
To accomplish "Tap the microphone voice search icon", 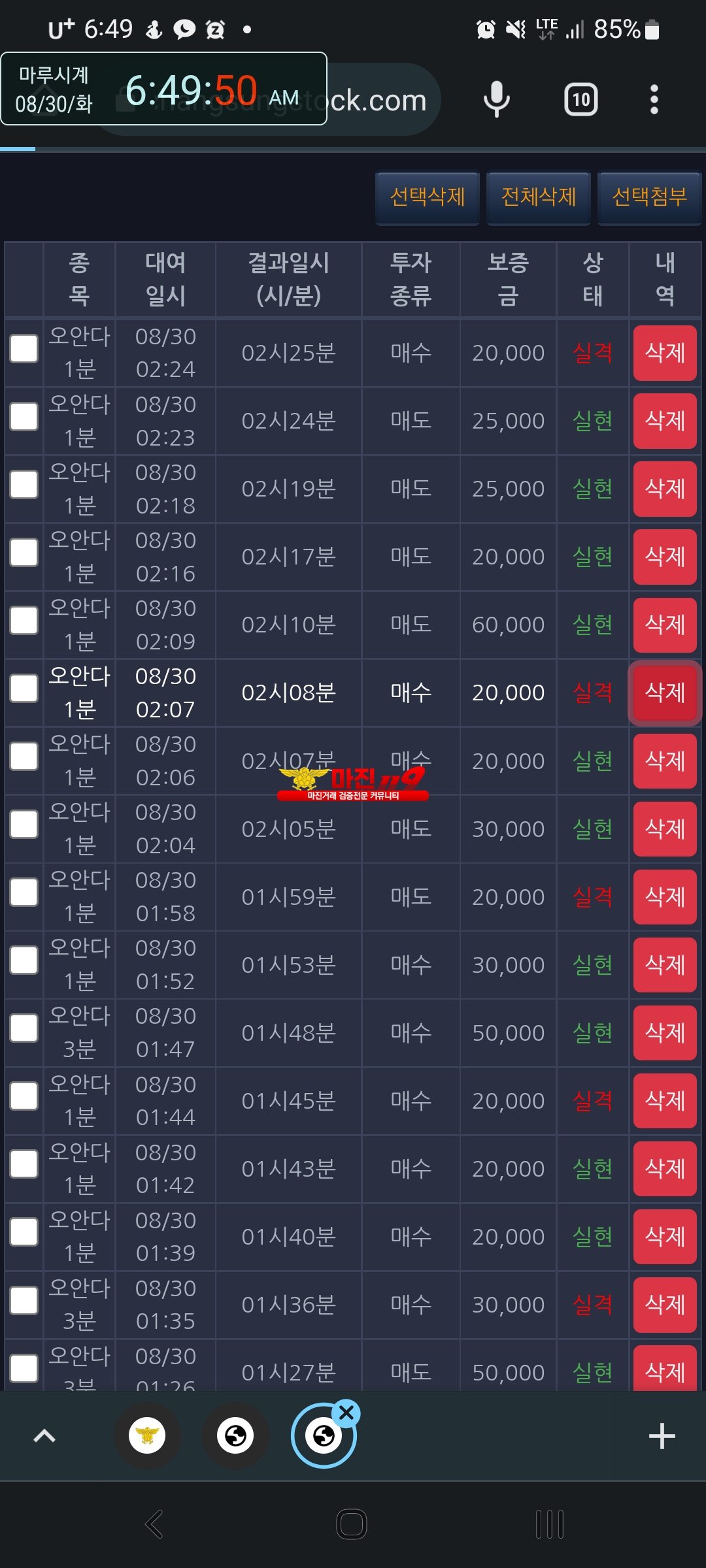I will (x=496, y=100).
